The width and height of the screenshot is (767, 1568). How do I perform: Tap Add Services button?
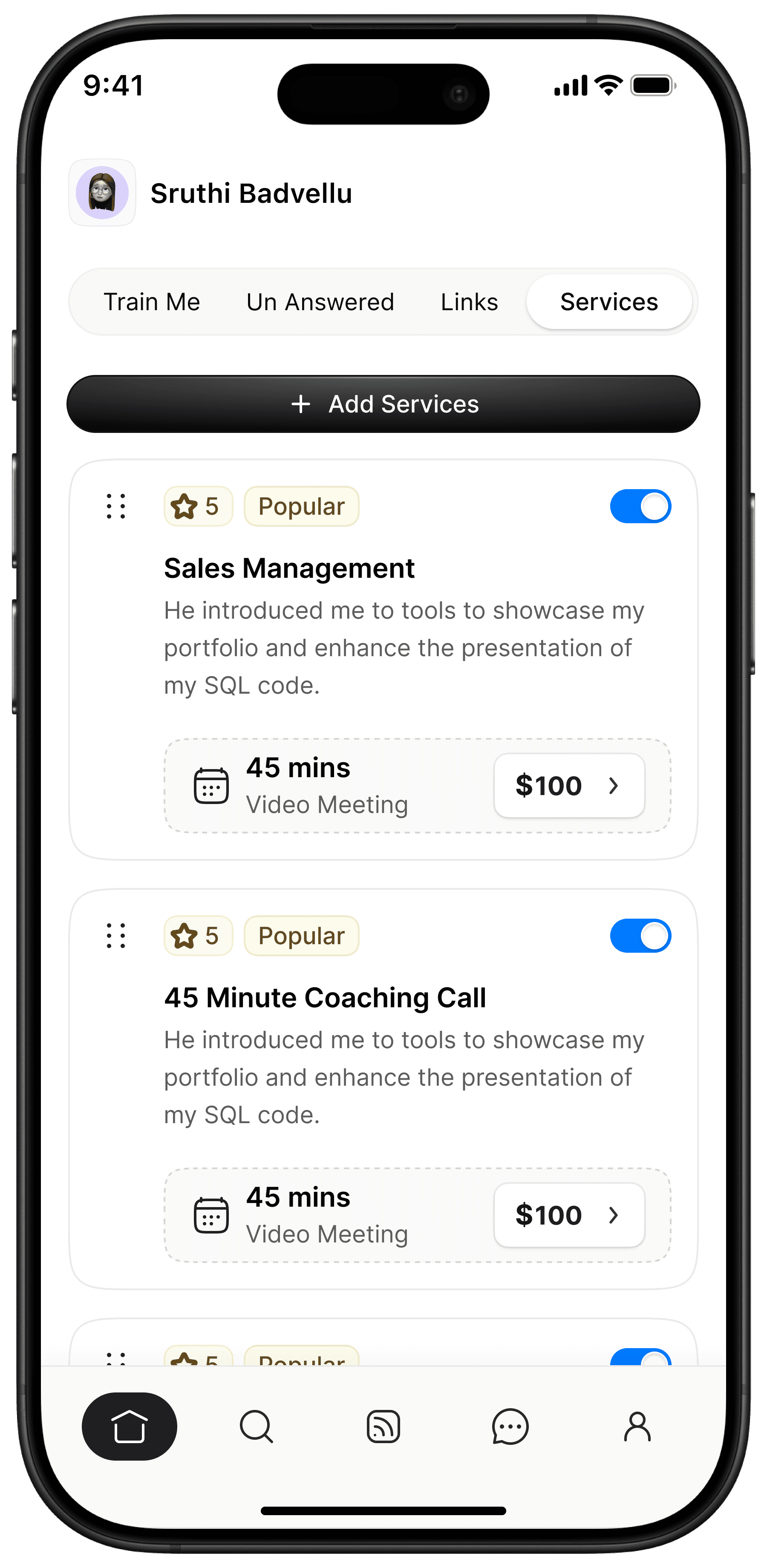pyautogui.click(x=383, y=404)
